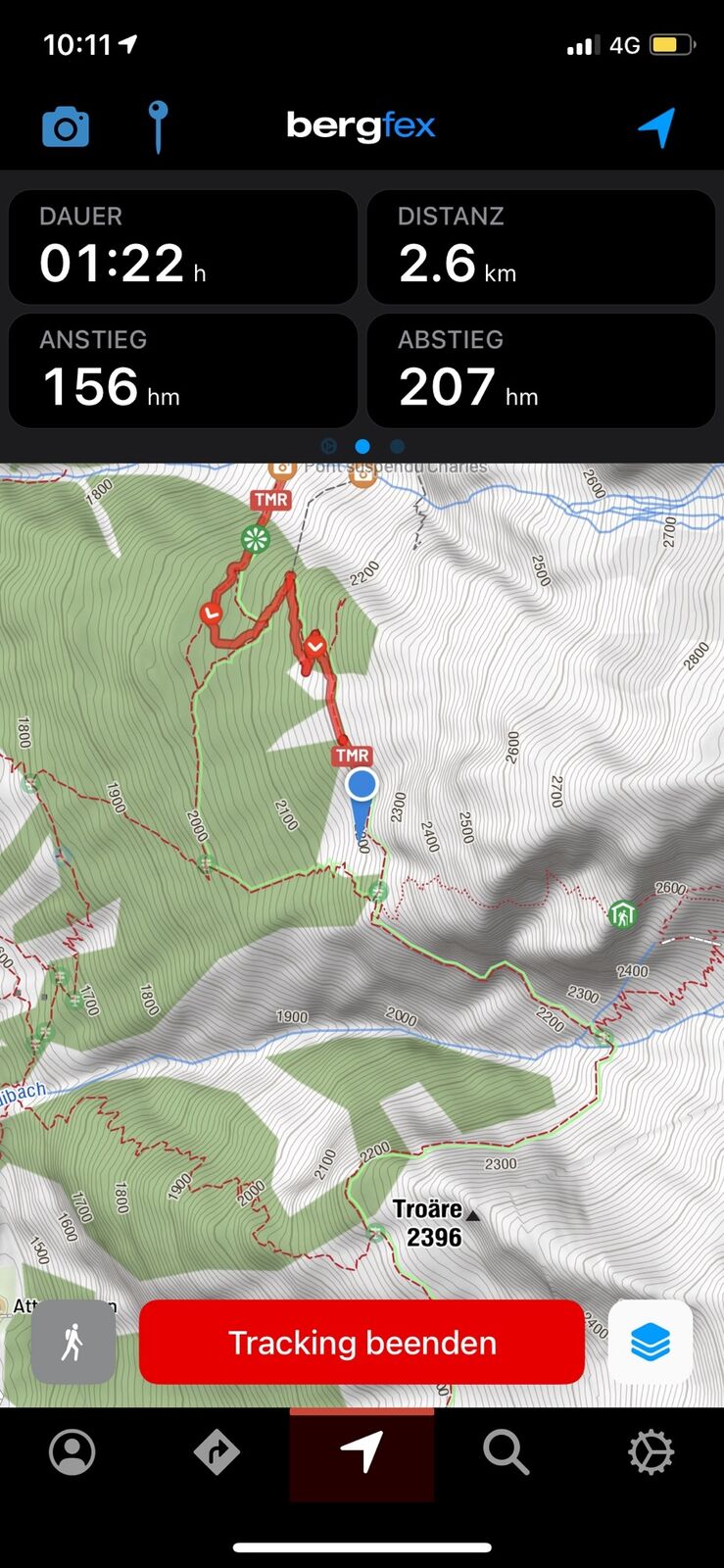Viewport: 724px width, 1568px height.
Task: Tap Tracking beenden to stop tracking
Action: (x=362, y=1342)
